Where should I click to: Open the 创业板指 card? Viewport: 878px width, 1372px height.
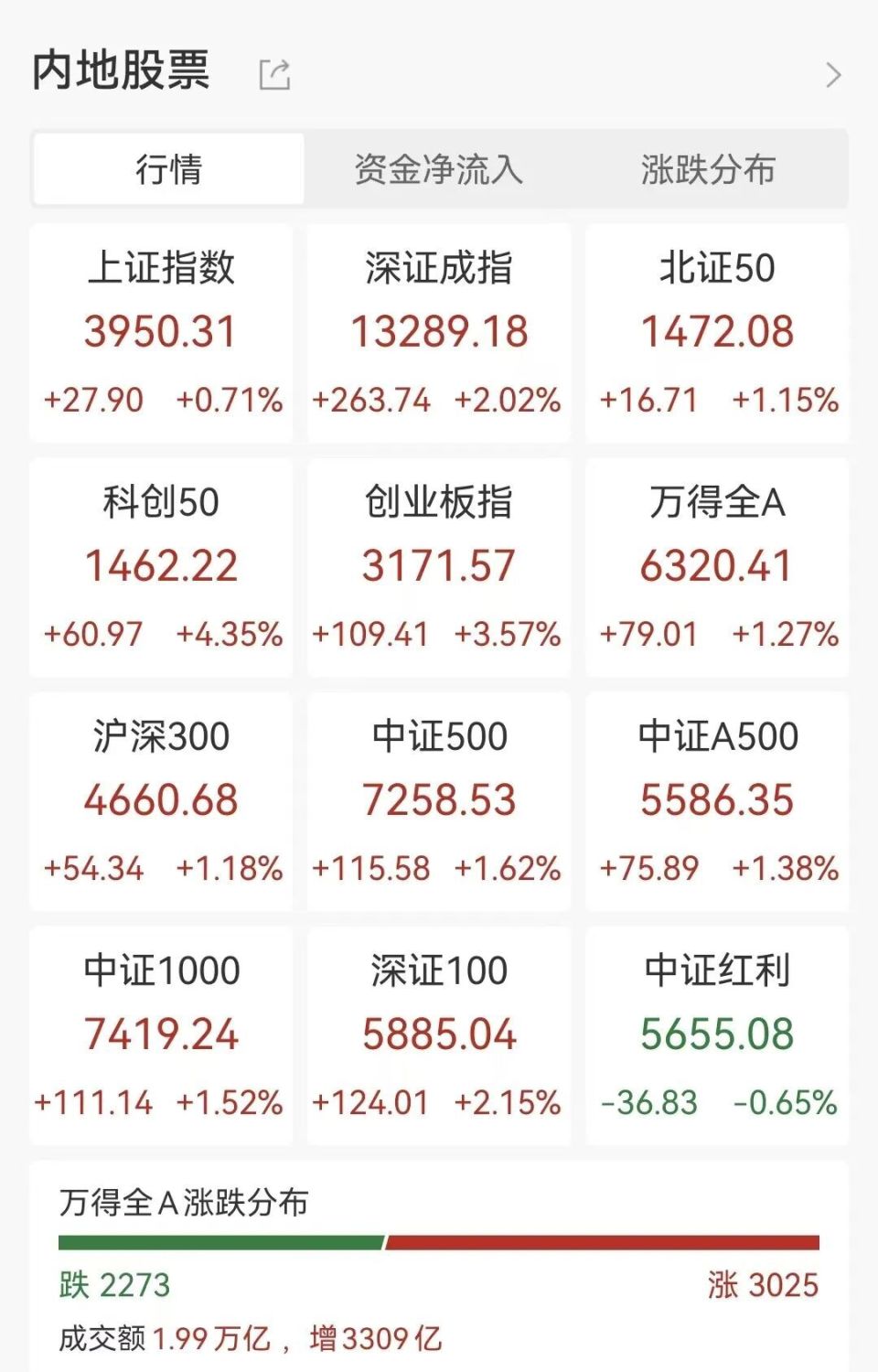pos(437,564)
